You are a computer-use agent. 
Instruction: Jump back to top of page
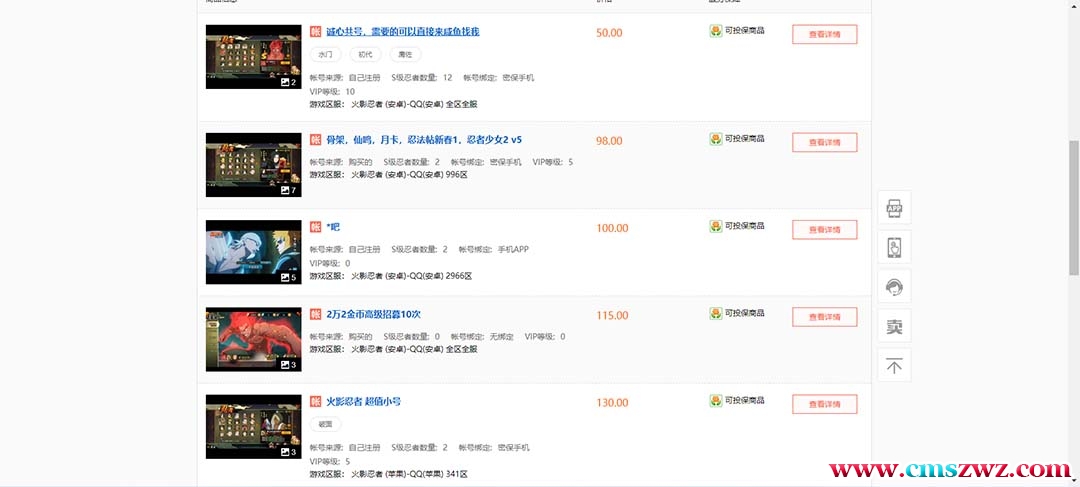click(894, 365)
